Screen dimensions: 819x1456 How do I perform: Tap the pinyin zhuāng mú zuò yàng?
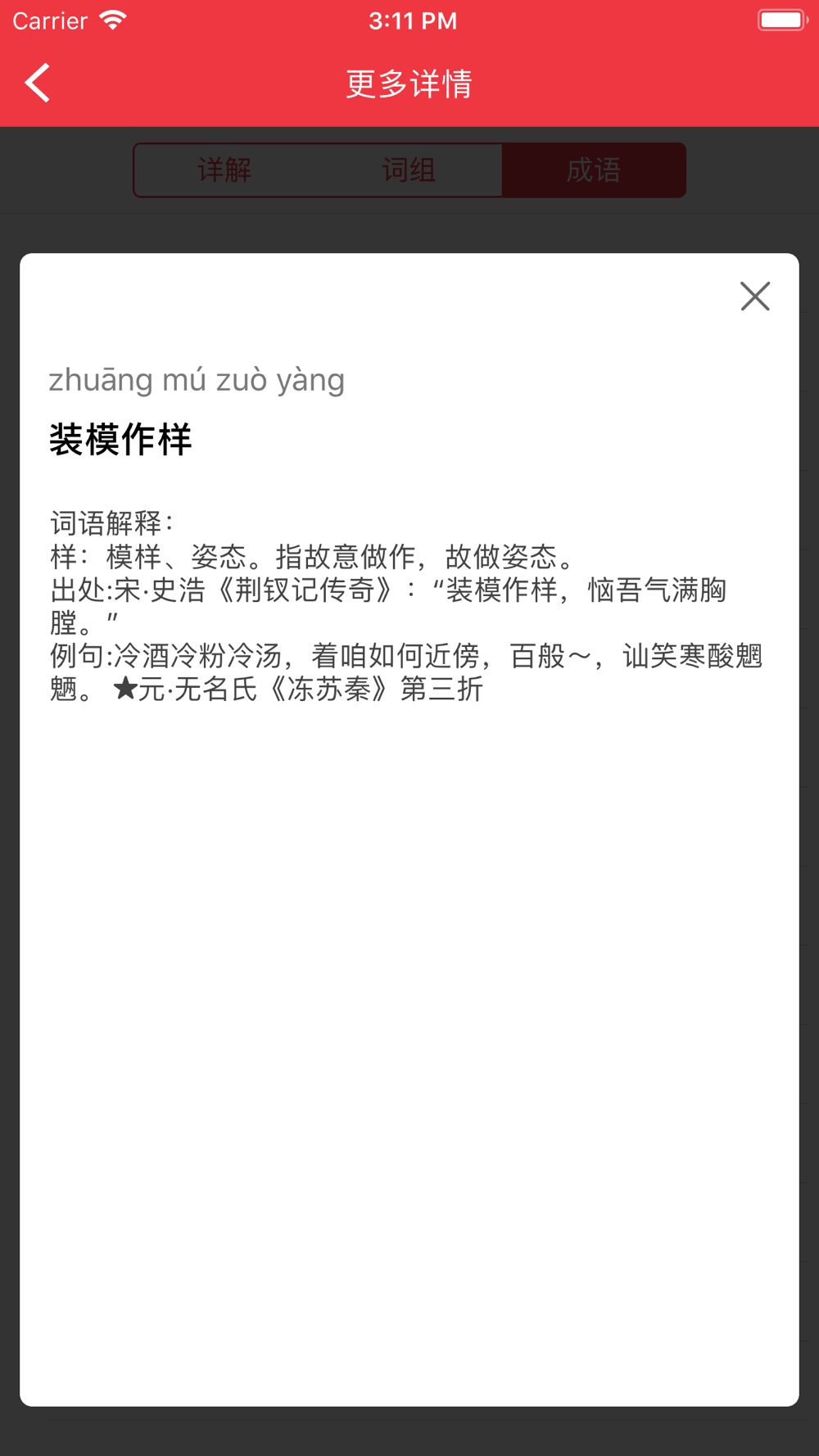click(197, 379)
